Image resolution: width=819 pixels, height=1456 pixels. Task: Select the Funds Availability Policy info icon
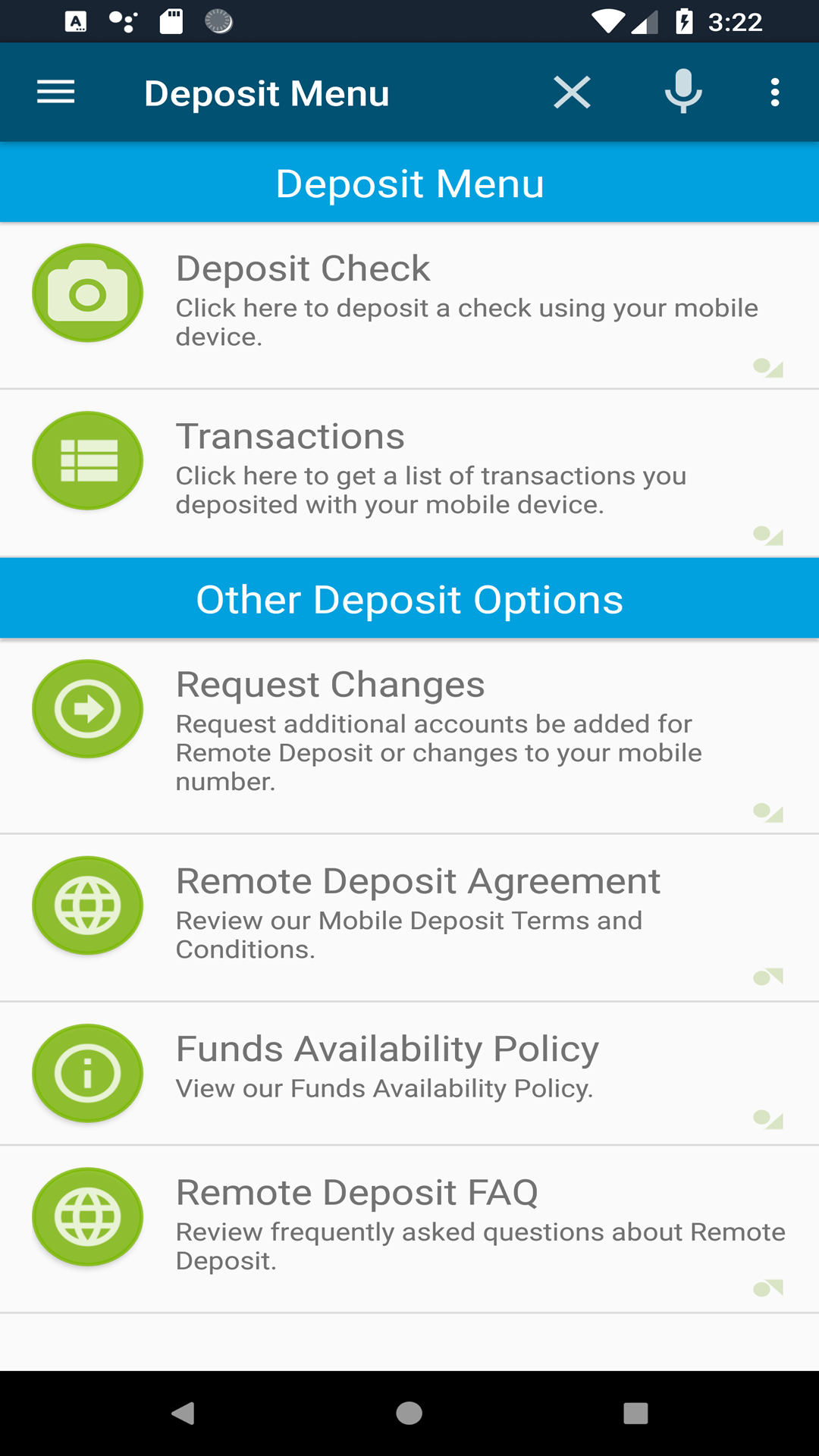(x=86, y=1073)
